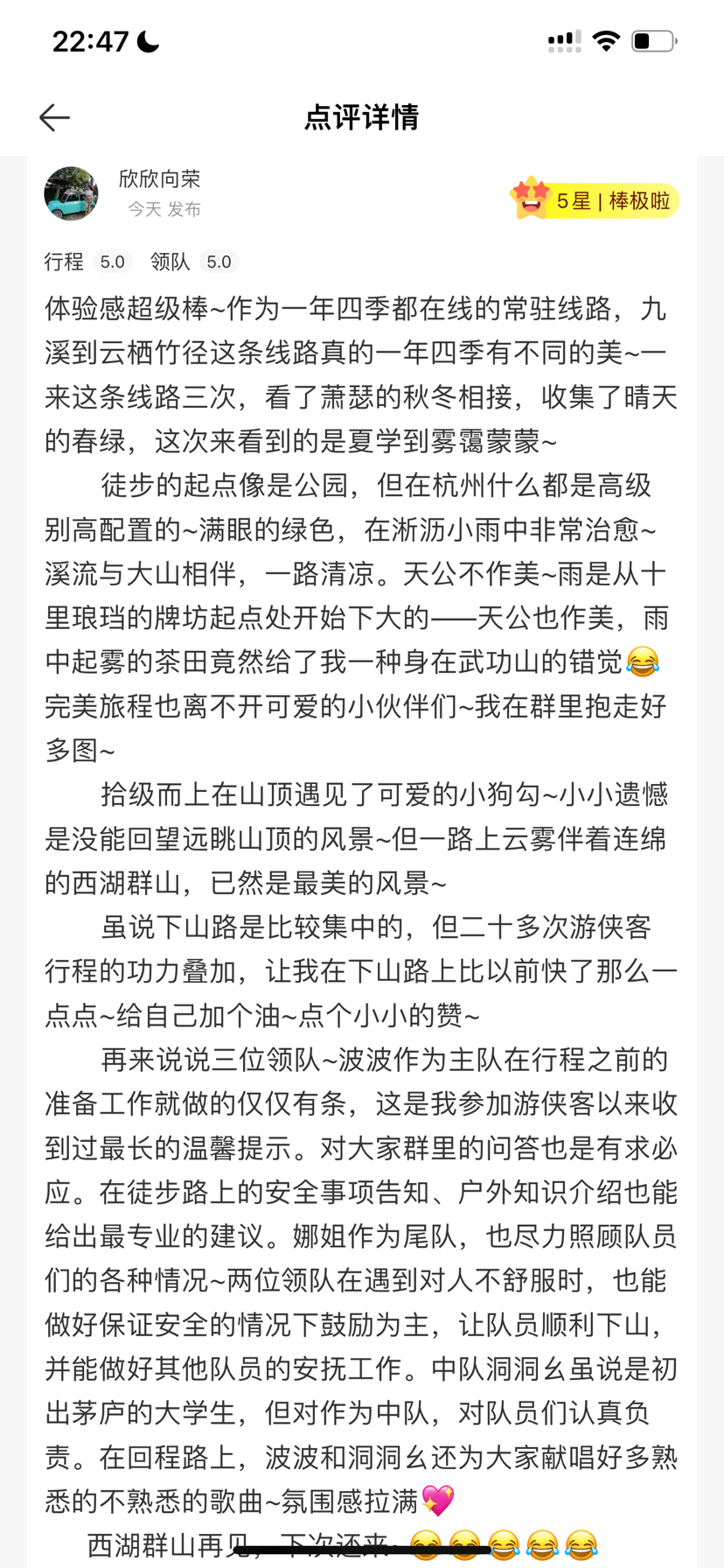Go back using the top-left arrow

pos(54,117)
